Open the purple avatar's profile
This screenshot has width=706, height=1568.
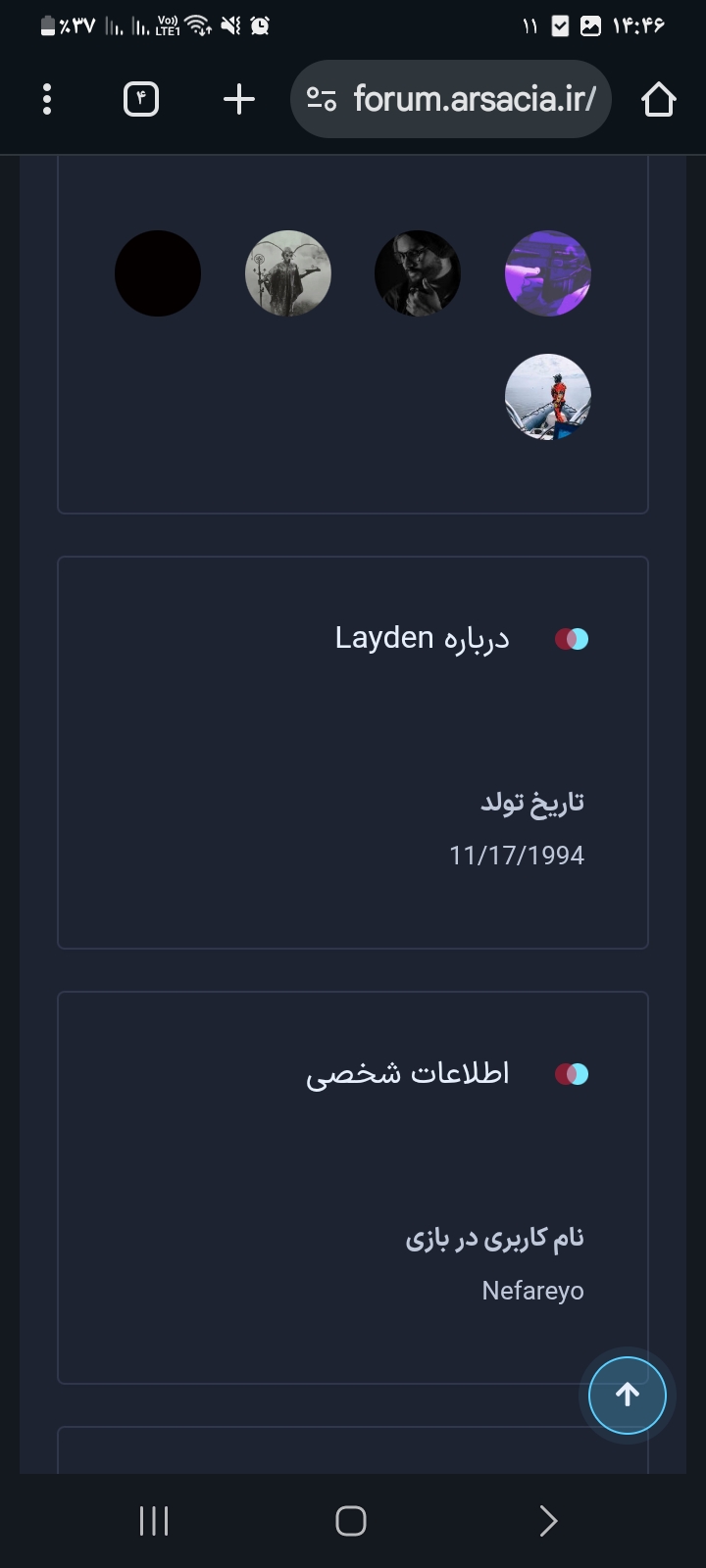pyautogui.click(x=548, y=273)
